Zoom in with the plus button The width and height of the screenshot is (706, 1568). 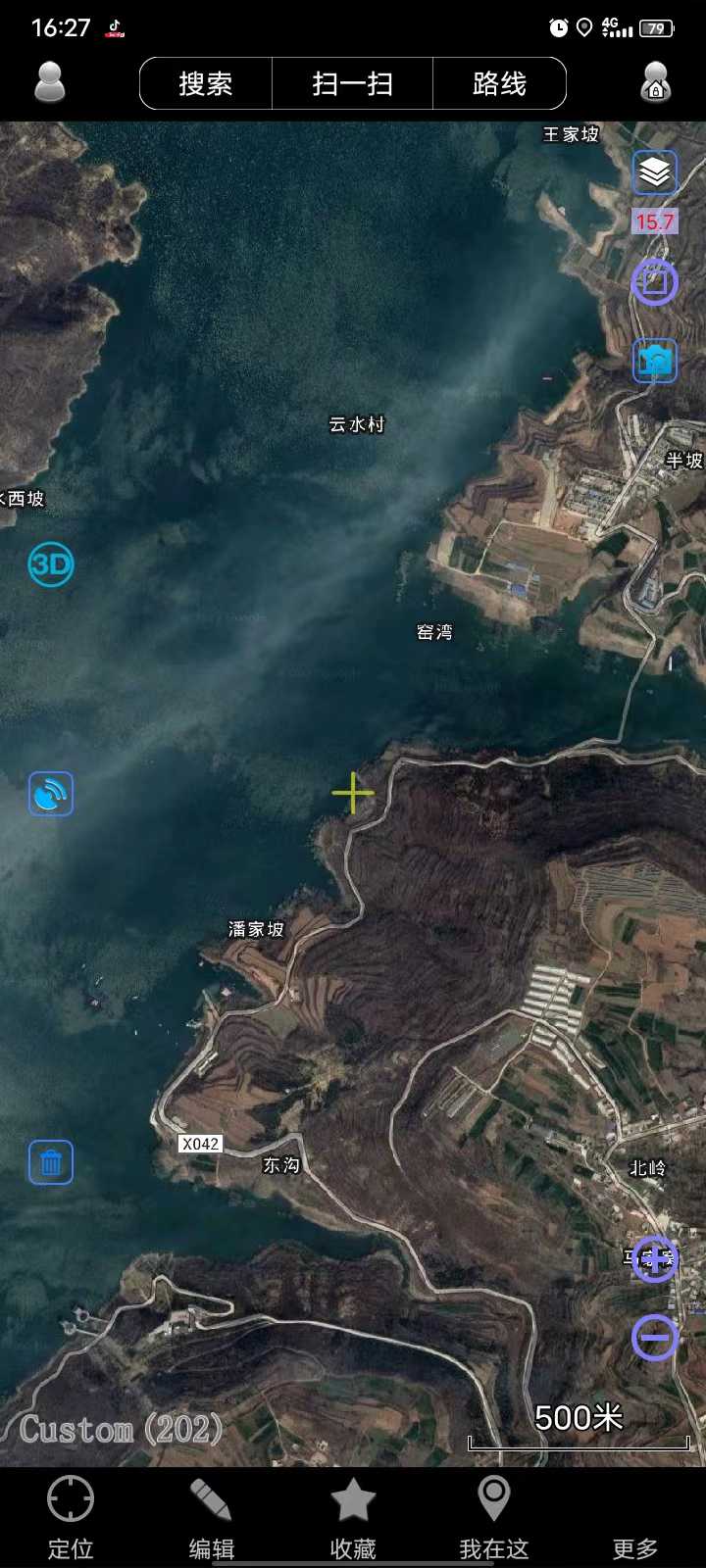(655, 1259)
